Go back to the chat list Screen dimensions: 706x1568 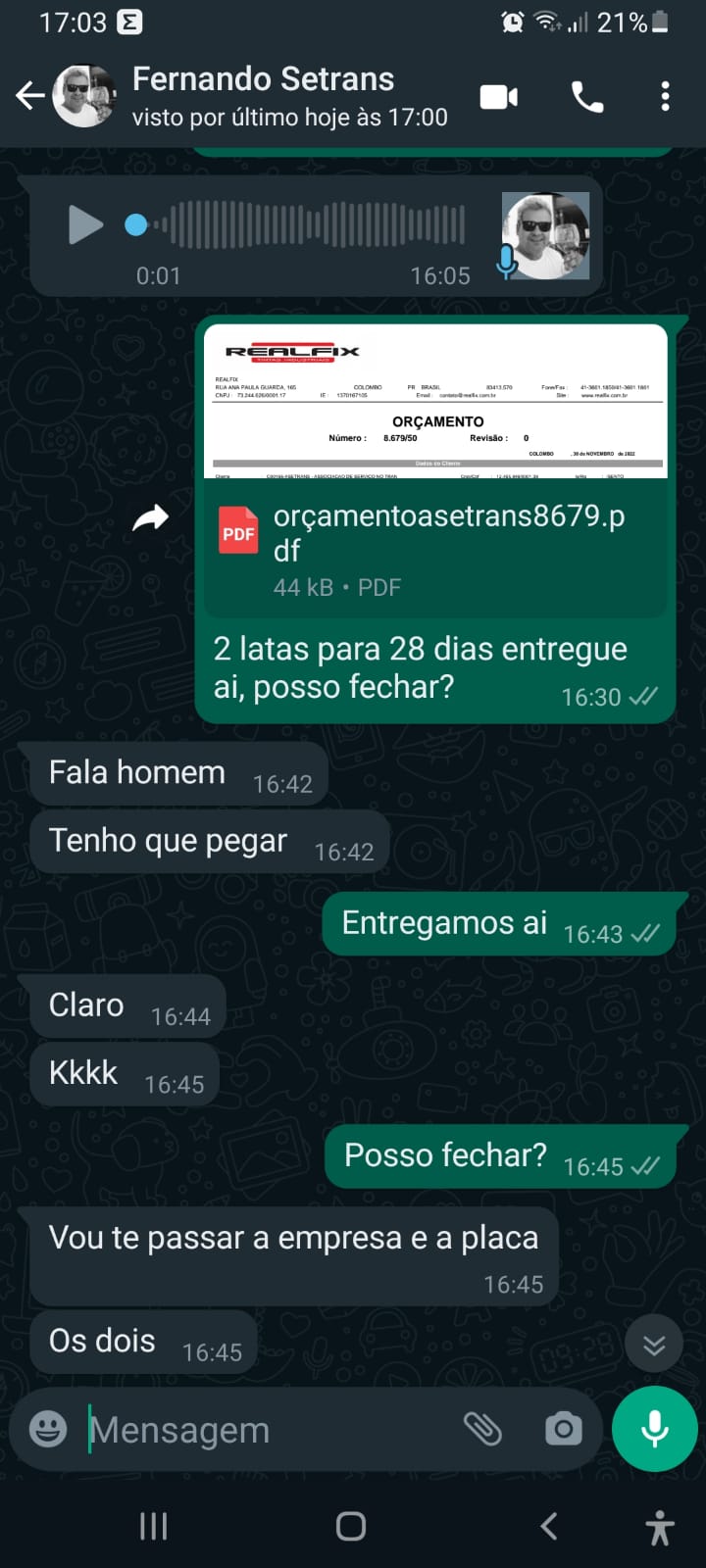point(29,96)
